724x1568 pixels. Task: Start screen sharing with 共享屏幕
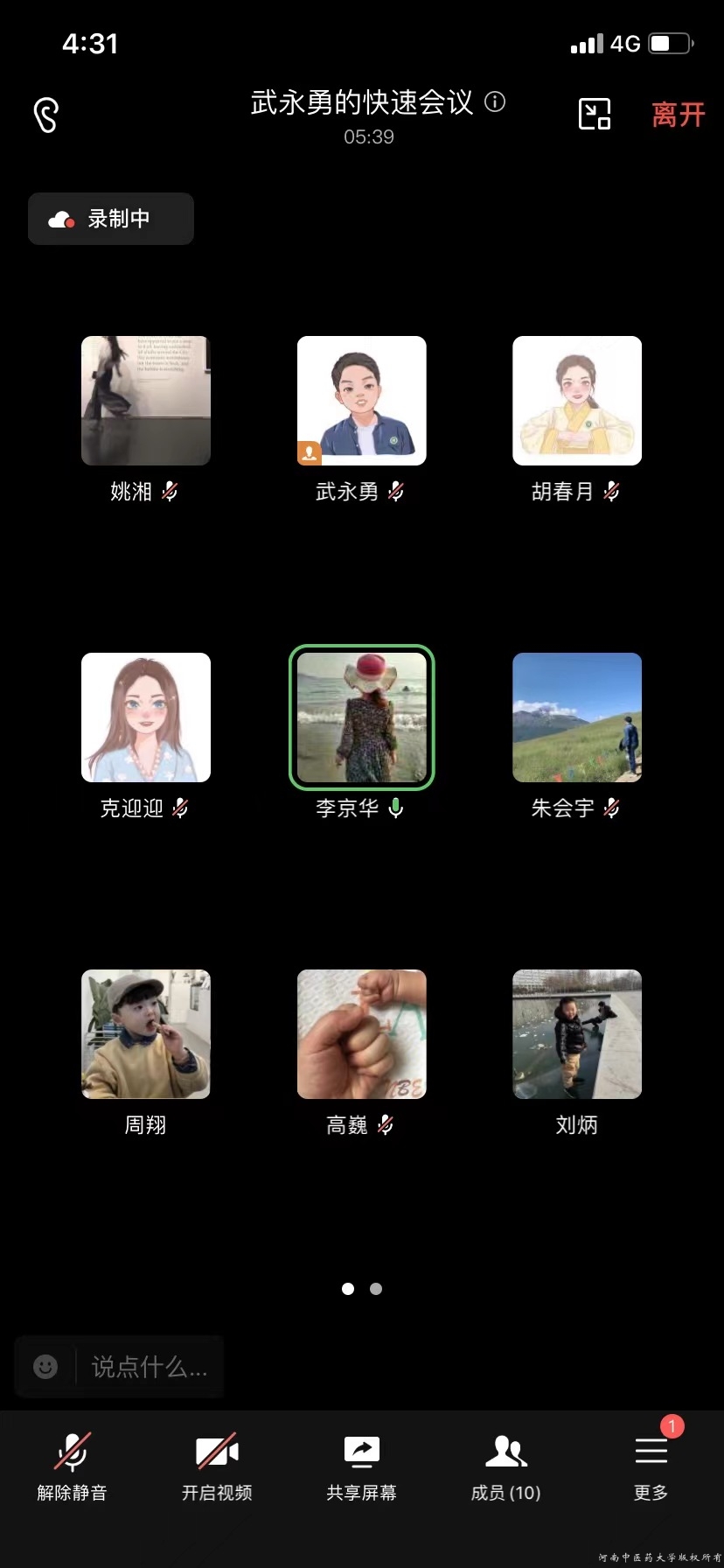pos(362,1467)
